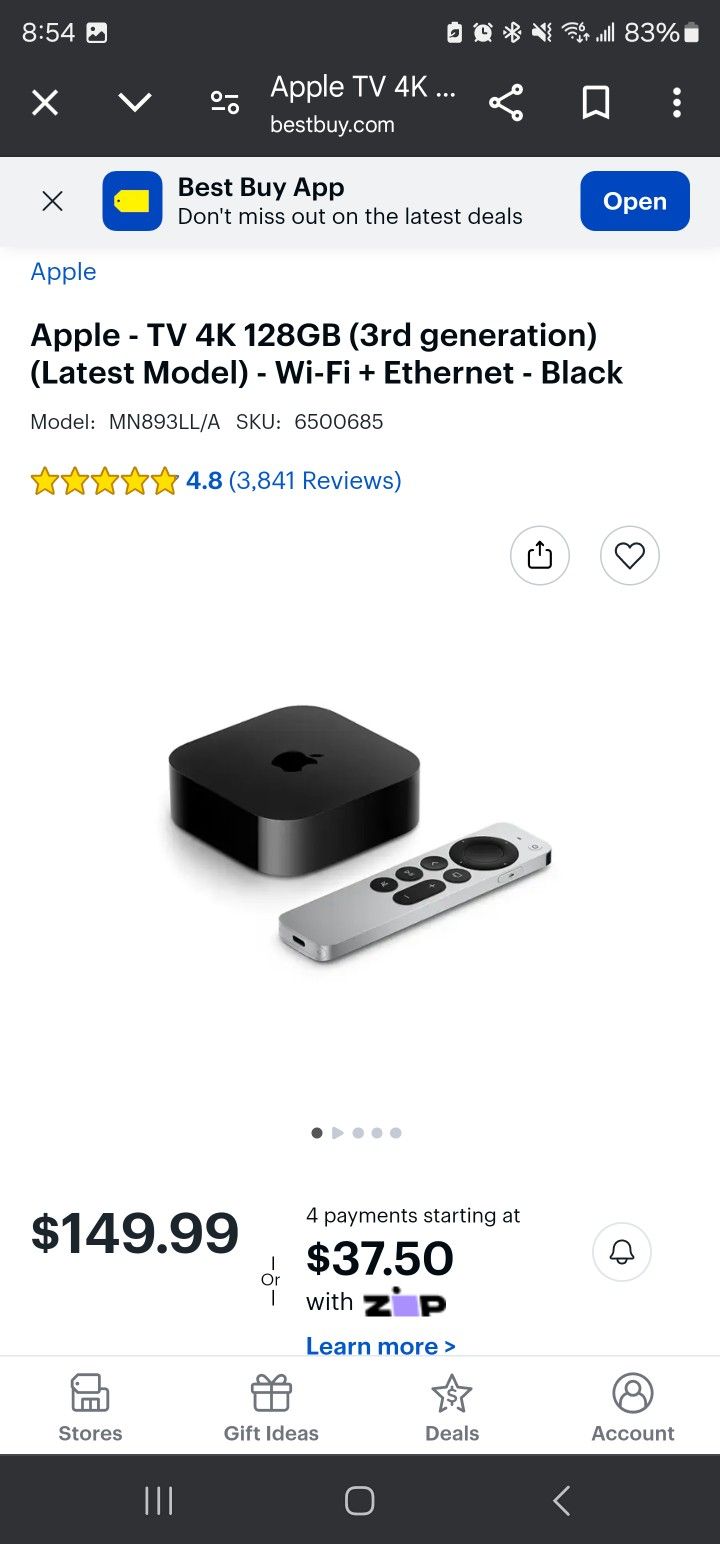Share this page from the browser toolbar
Viewport: 720px width, 1544px height.
(x=506, y=102)
